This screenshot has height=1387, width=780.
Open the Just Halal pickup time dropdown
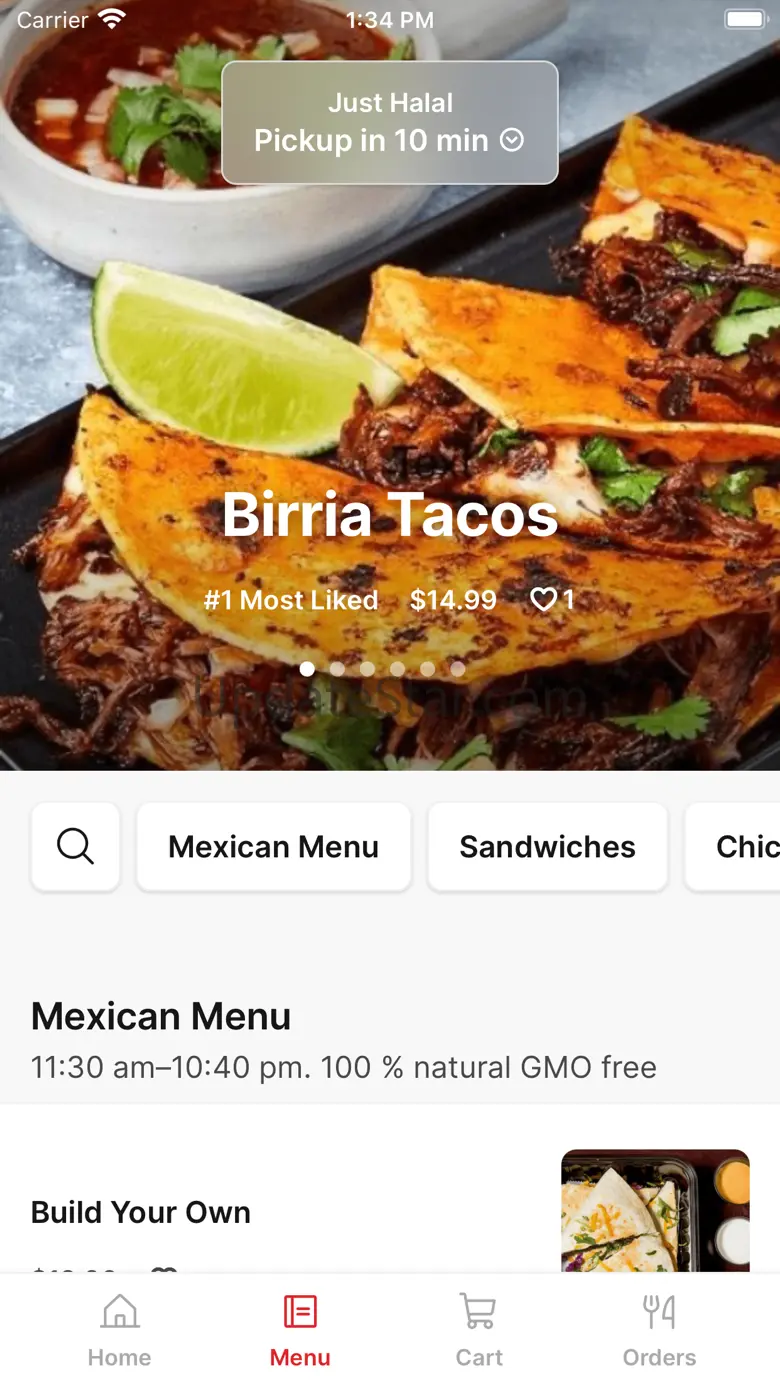tap(389, 123)
